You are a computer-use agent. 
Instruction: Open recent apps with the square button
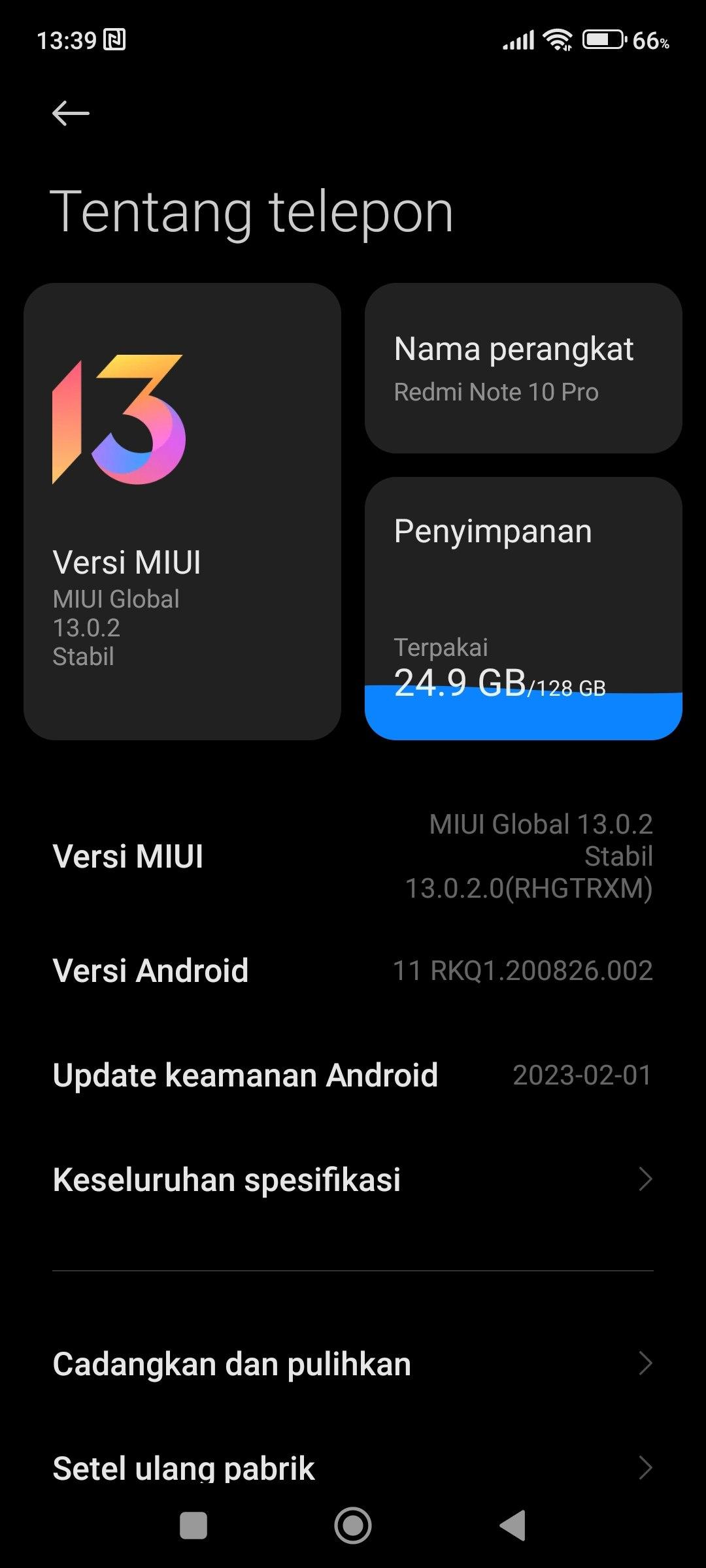click(x=193, y=1526)
